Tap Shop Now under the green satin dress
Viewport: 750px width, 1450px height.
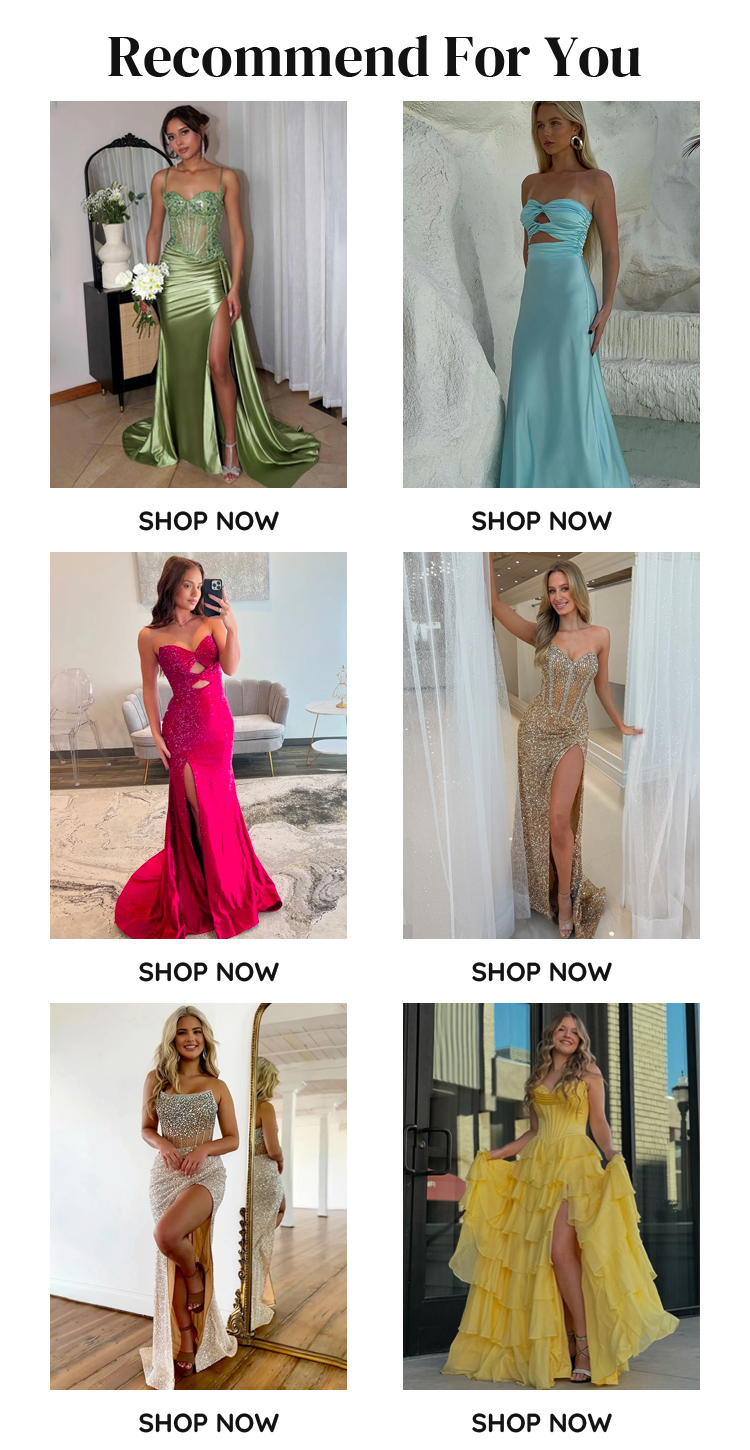208,521
